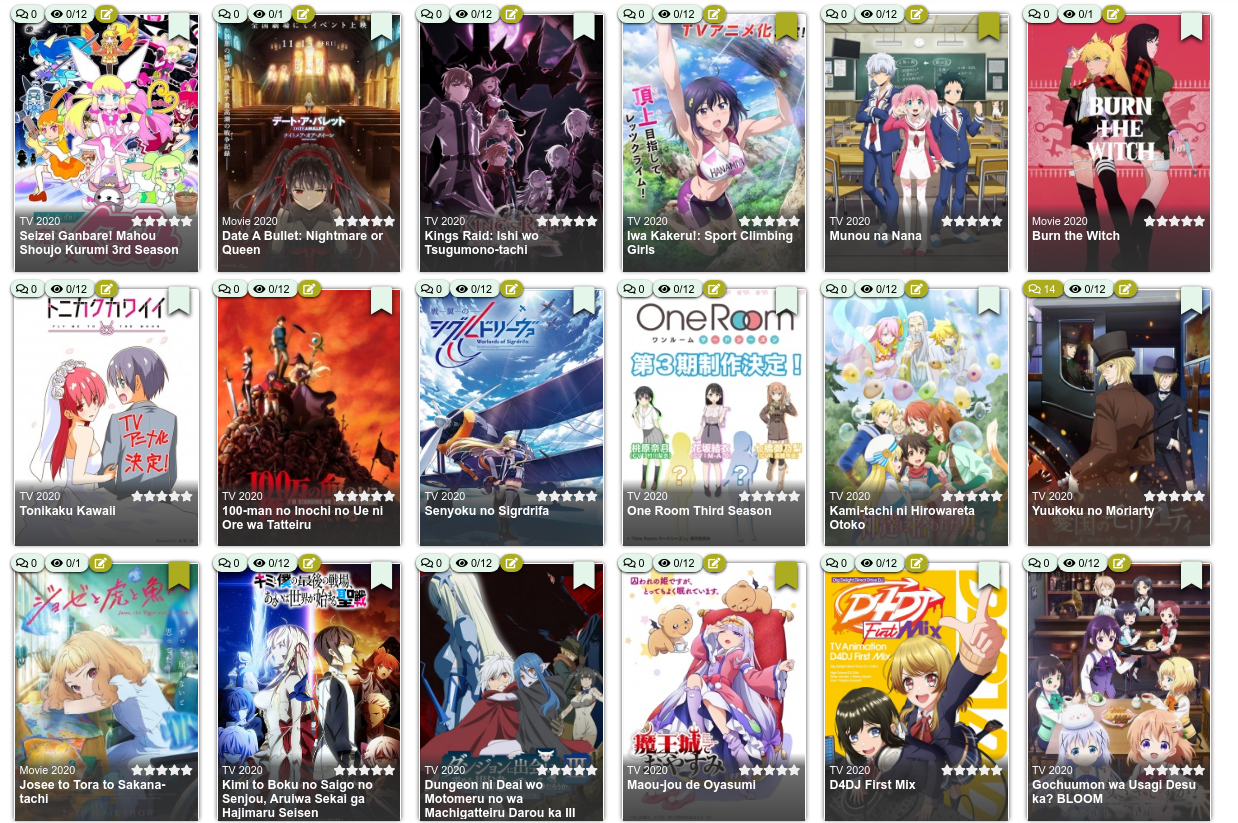Open the Yuukoku no Moriarty card
1238x823 pixels.
[1118, 400]
